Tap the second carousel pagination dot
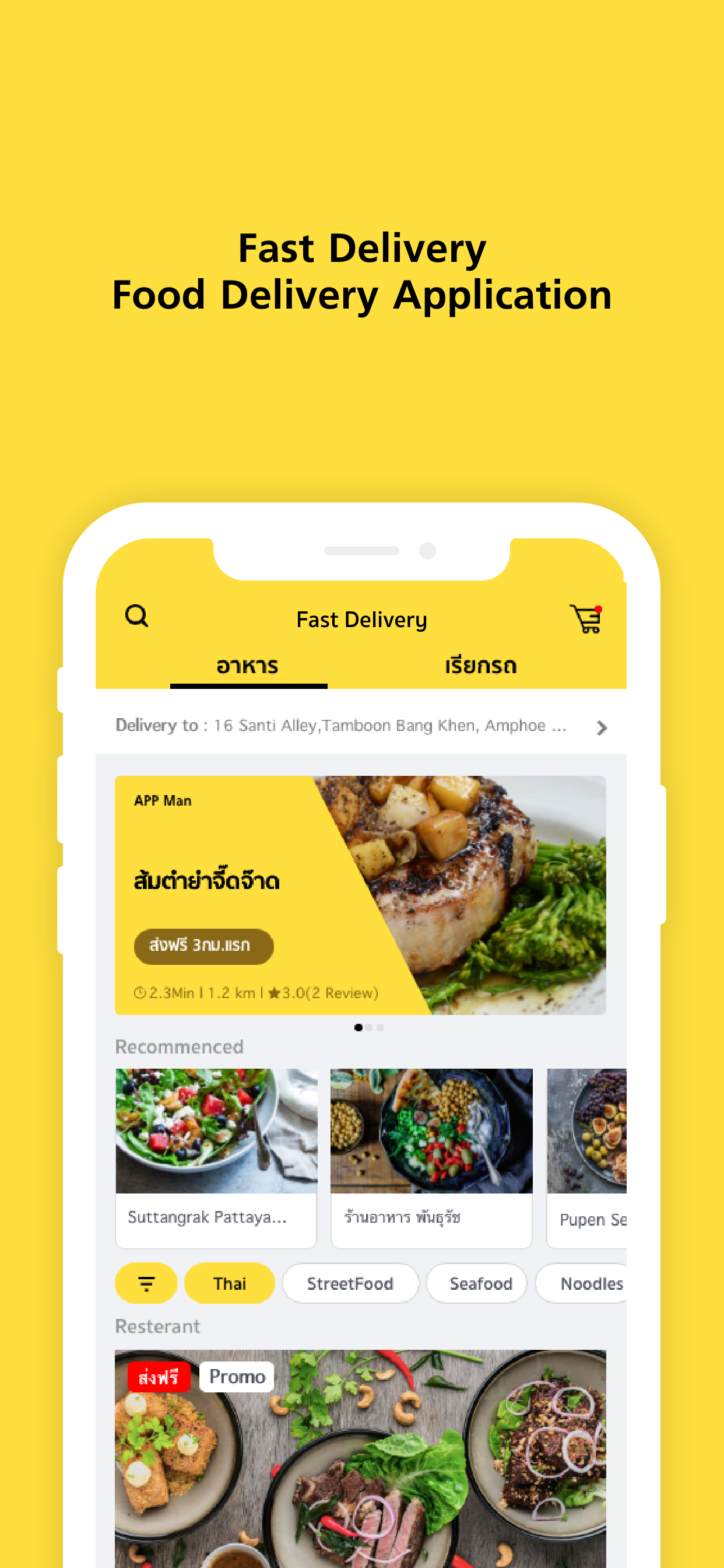 tap(370, 1027)
